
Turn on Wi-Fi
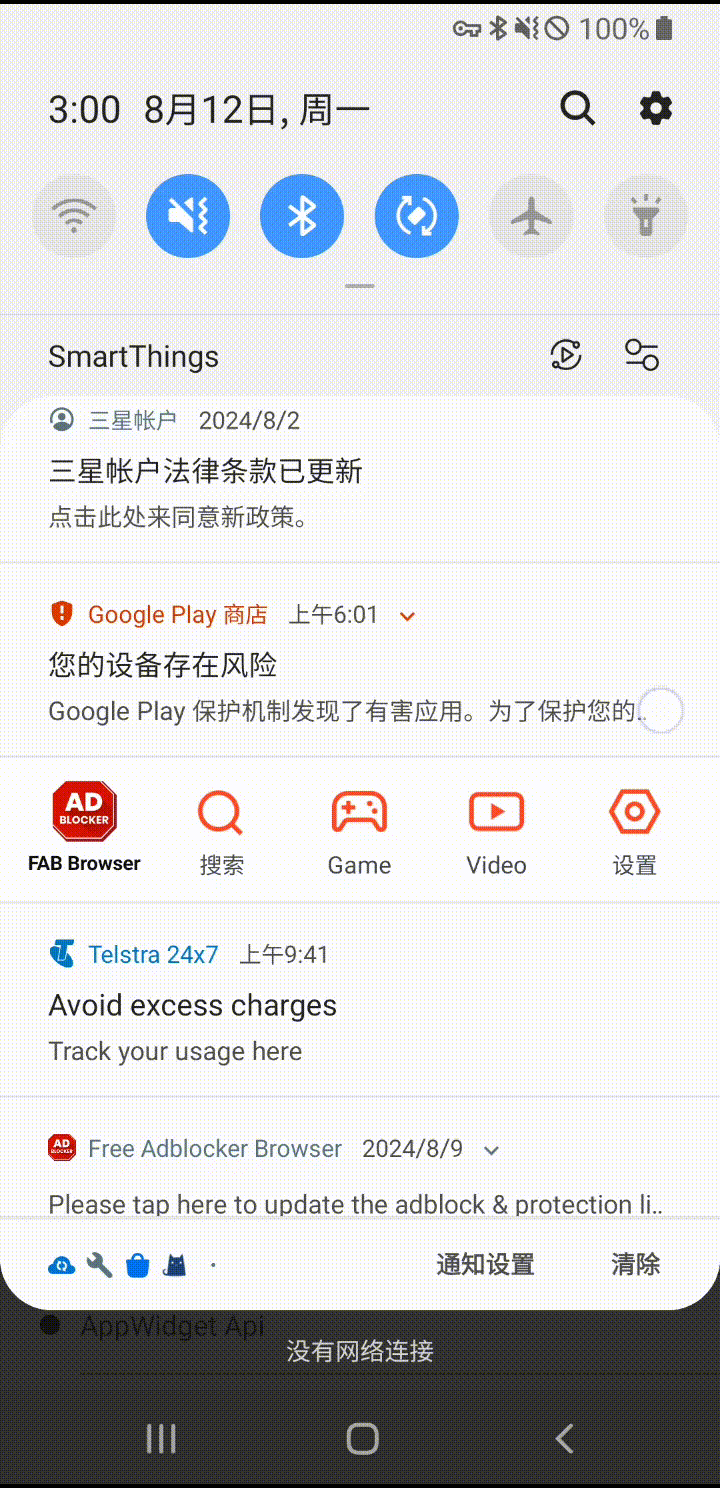coord(74,216)
